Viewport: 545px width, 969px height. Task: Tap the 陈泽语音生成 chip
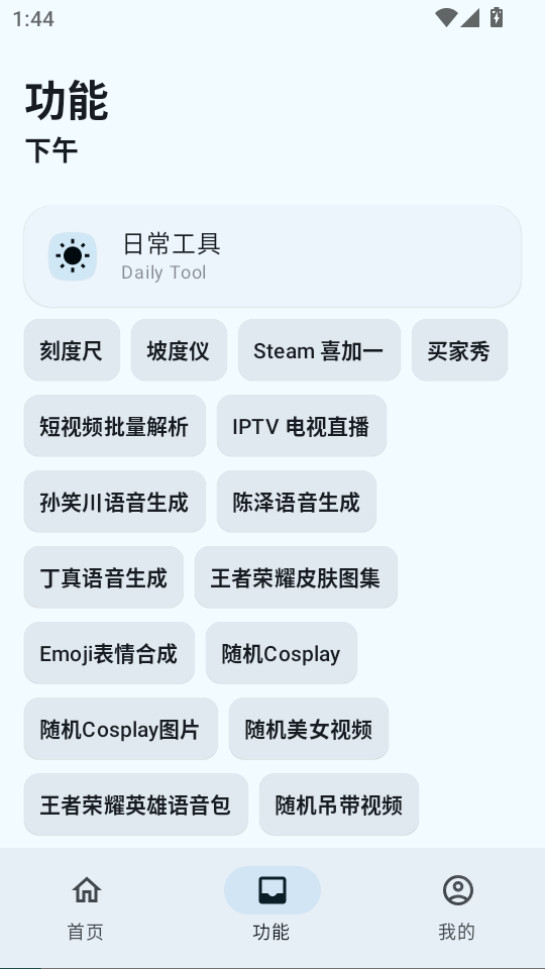pyautogui.click(x=297, y=502)
